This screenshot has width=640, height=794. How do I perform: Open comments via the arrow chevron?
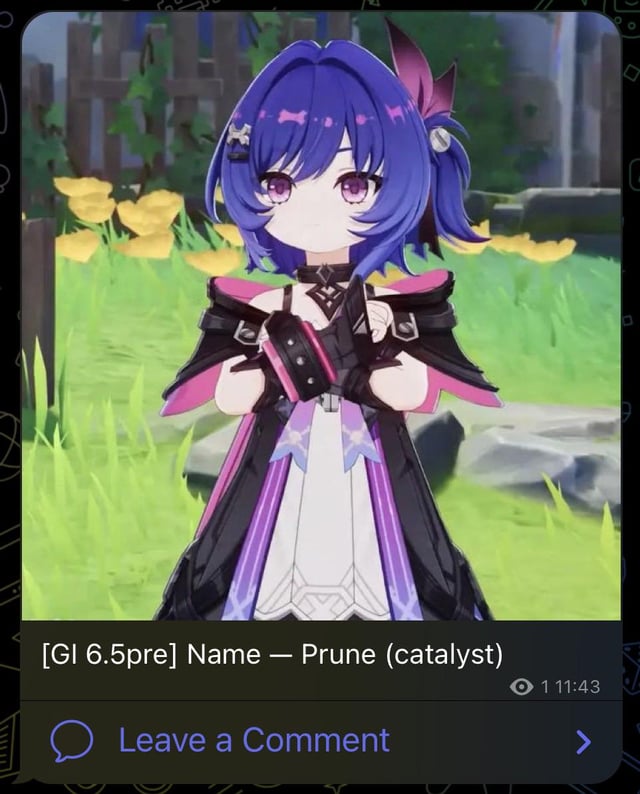[x=584, y=741]
